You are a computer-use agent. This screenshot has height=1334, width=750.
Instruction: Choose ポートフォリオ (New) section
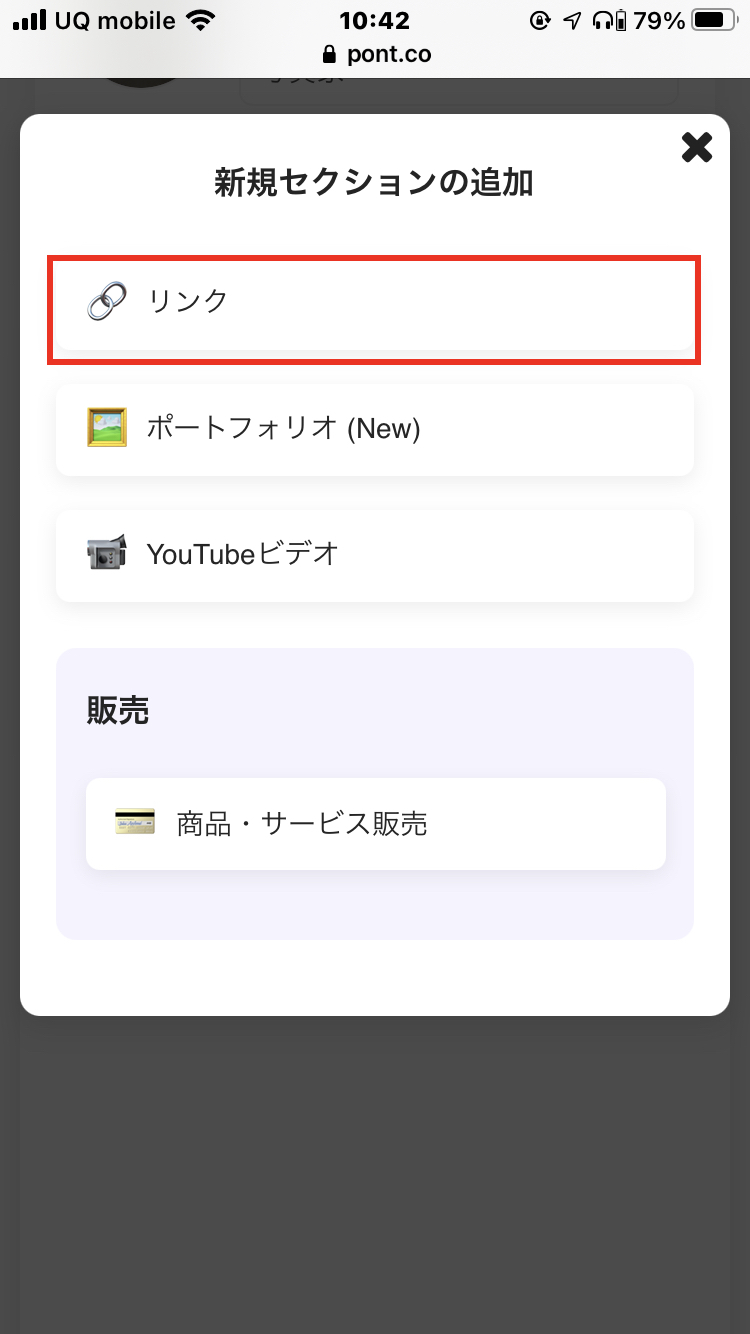375,429
